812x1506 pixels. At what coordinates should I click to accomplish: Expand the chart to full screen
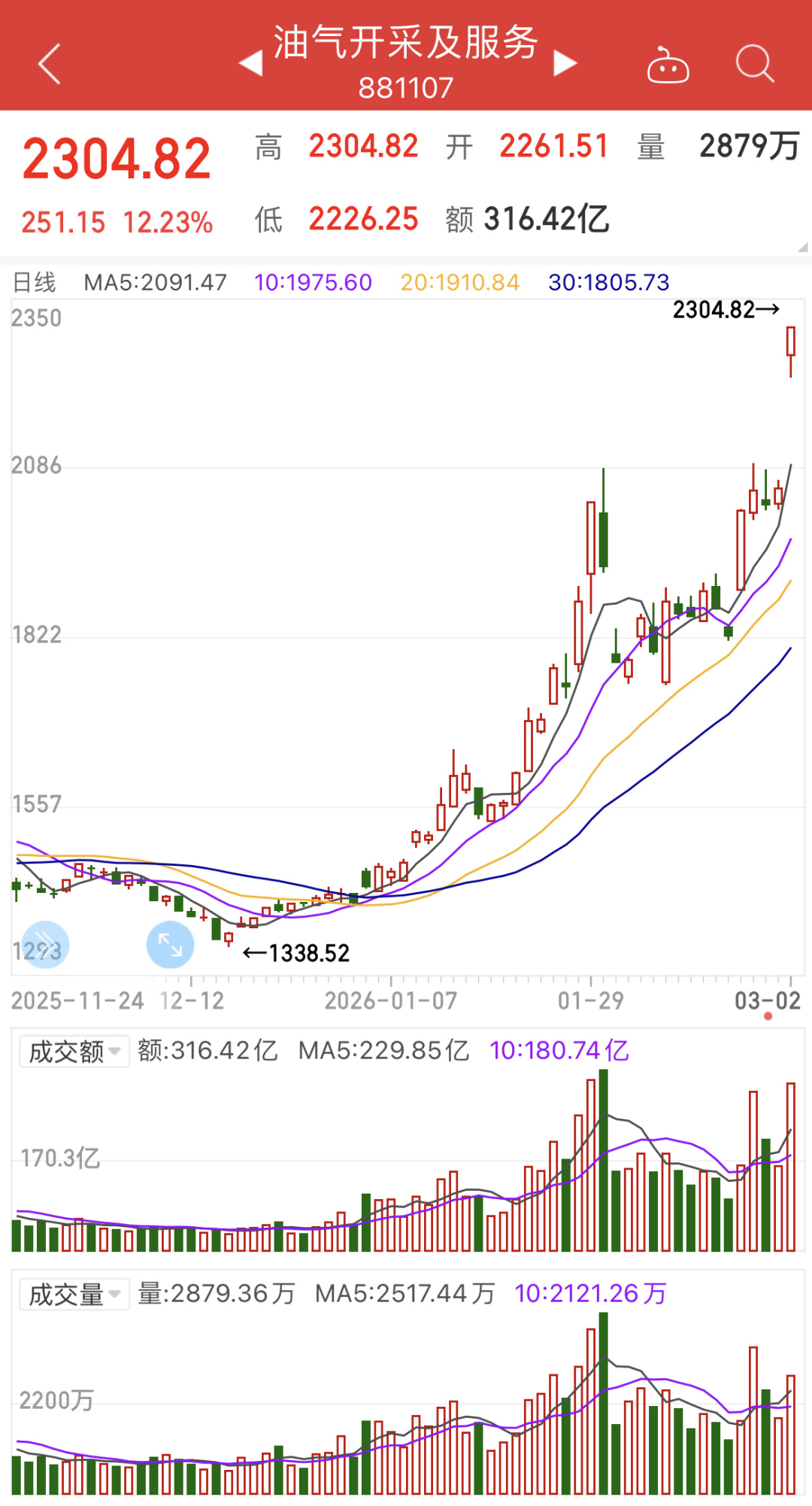[x=170, y=945]
